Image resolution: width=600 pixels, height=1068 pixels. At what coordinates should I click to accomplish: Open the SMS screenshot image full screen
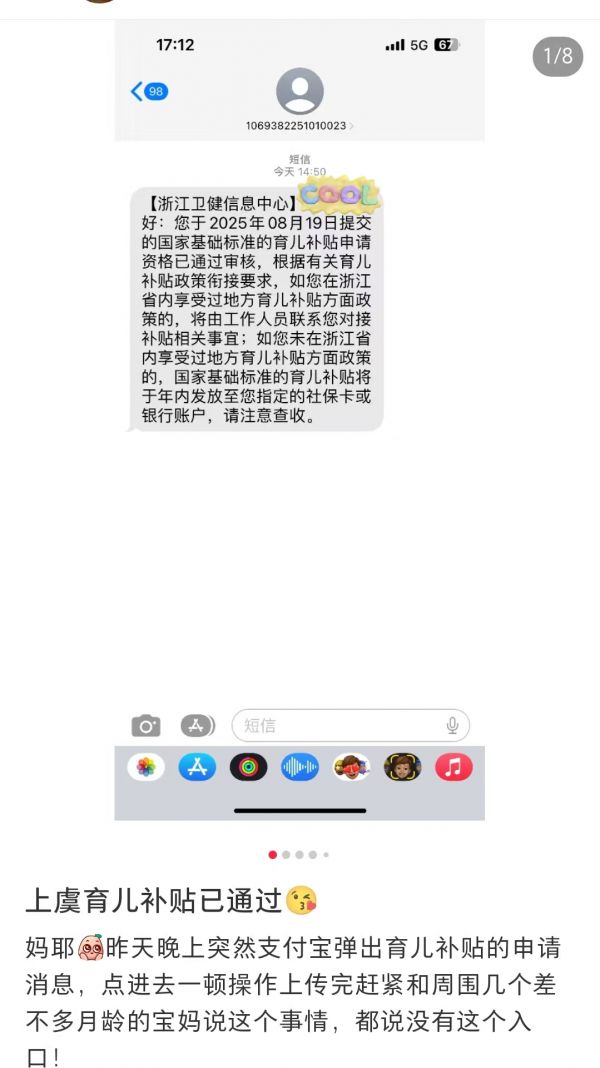pyautogui.click(x=300, y=420)
